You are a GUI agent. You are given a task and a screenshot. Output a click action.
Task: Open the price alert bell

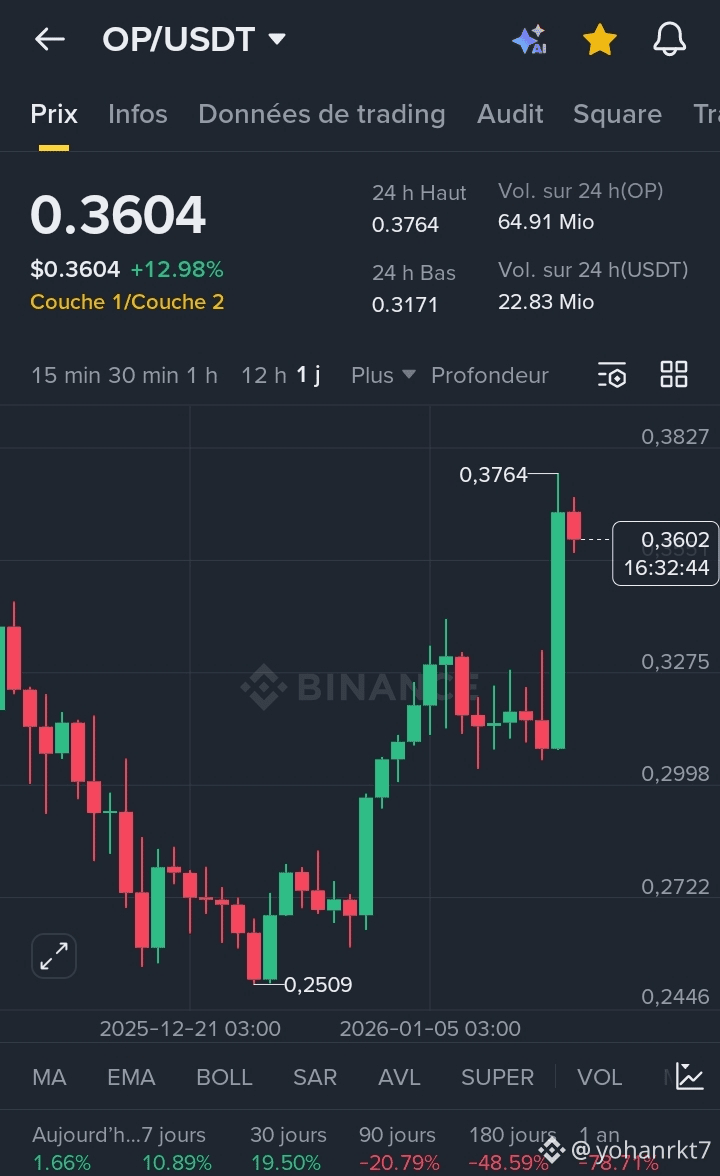click(x=669, y=39)
